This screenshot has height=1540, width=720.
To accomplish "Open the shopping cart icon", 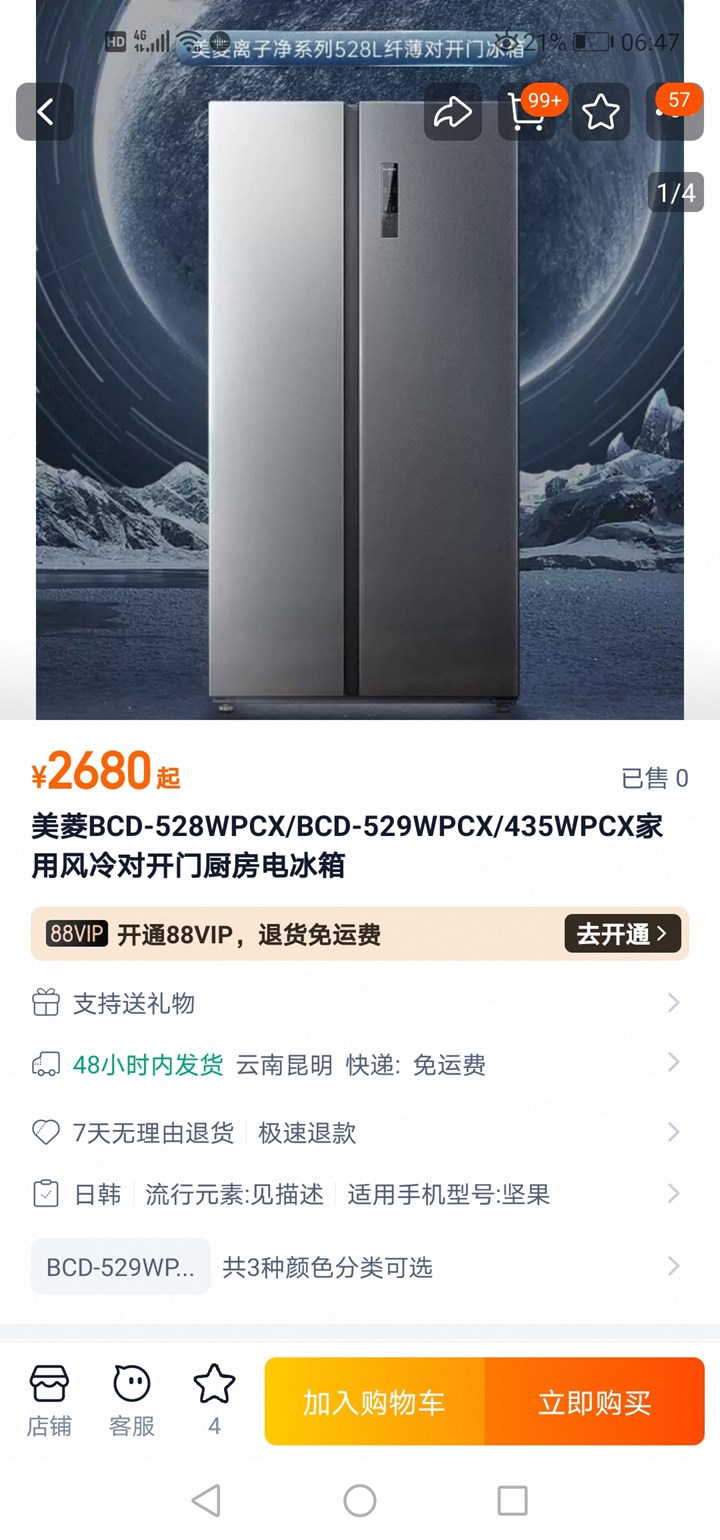I will click(x=527, y=112).
